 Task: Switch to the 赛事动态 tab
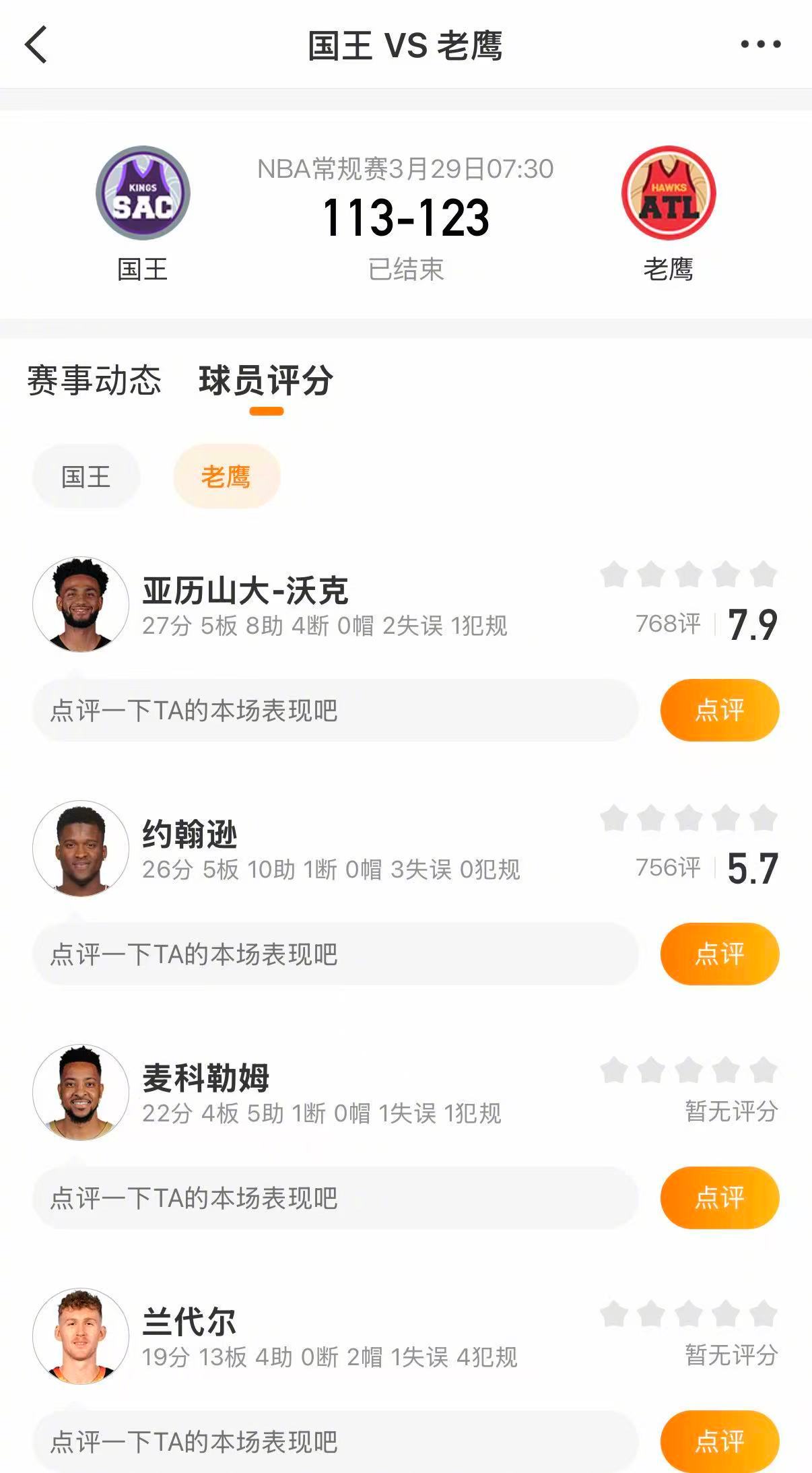pos(94,382)
